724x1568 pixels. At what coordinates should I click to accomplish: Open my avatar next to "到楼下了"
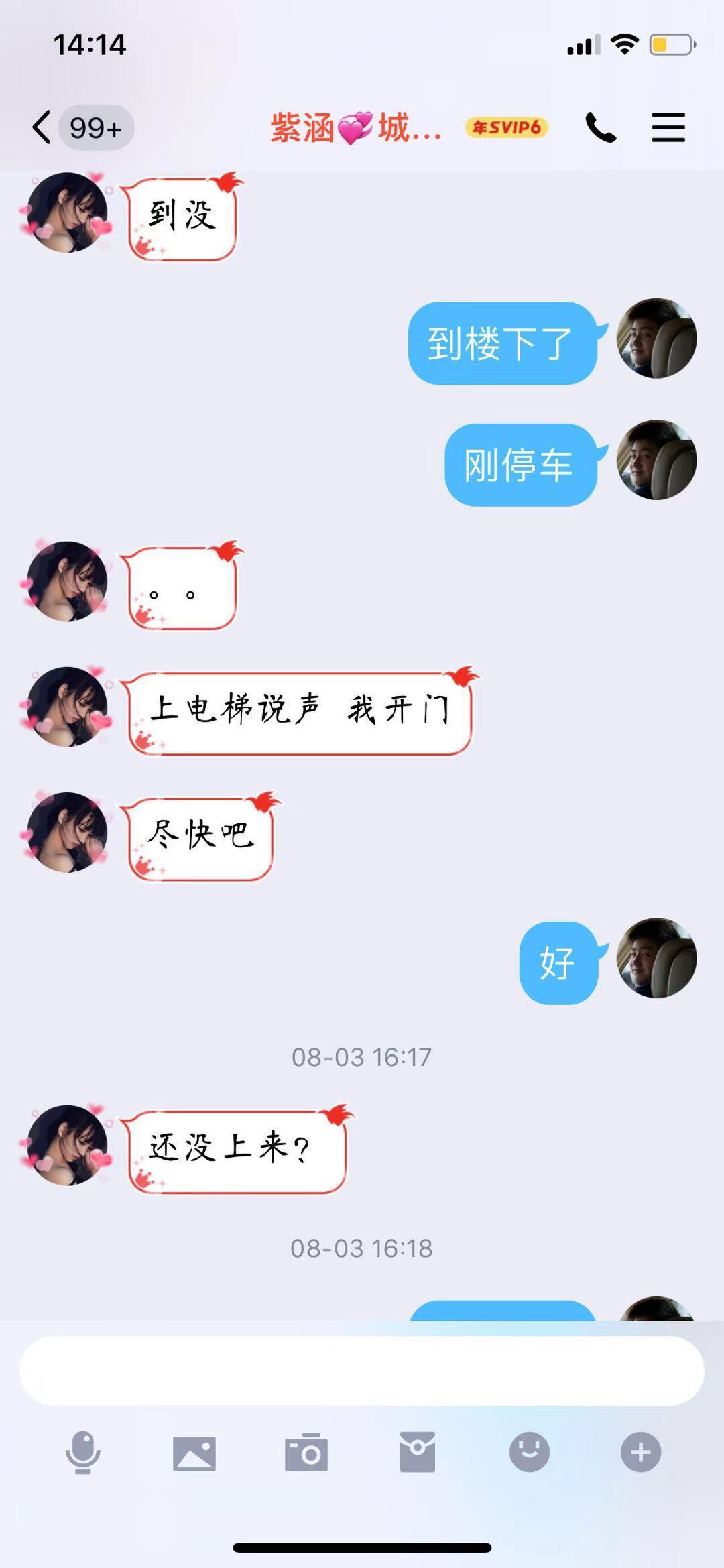click(x=656, y=339)
